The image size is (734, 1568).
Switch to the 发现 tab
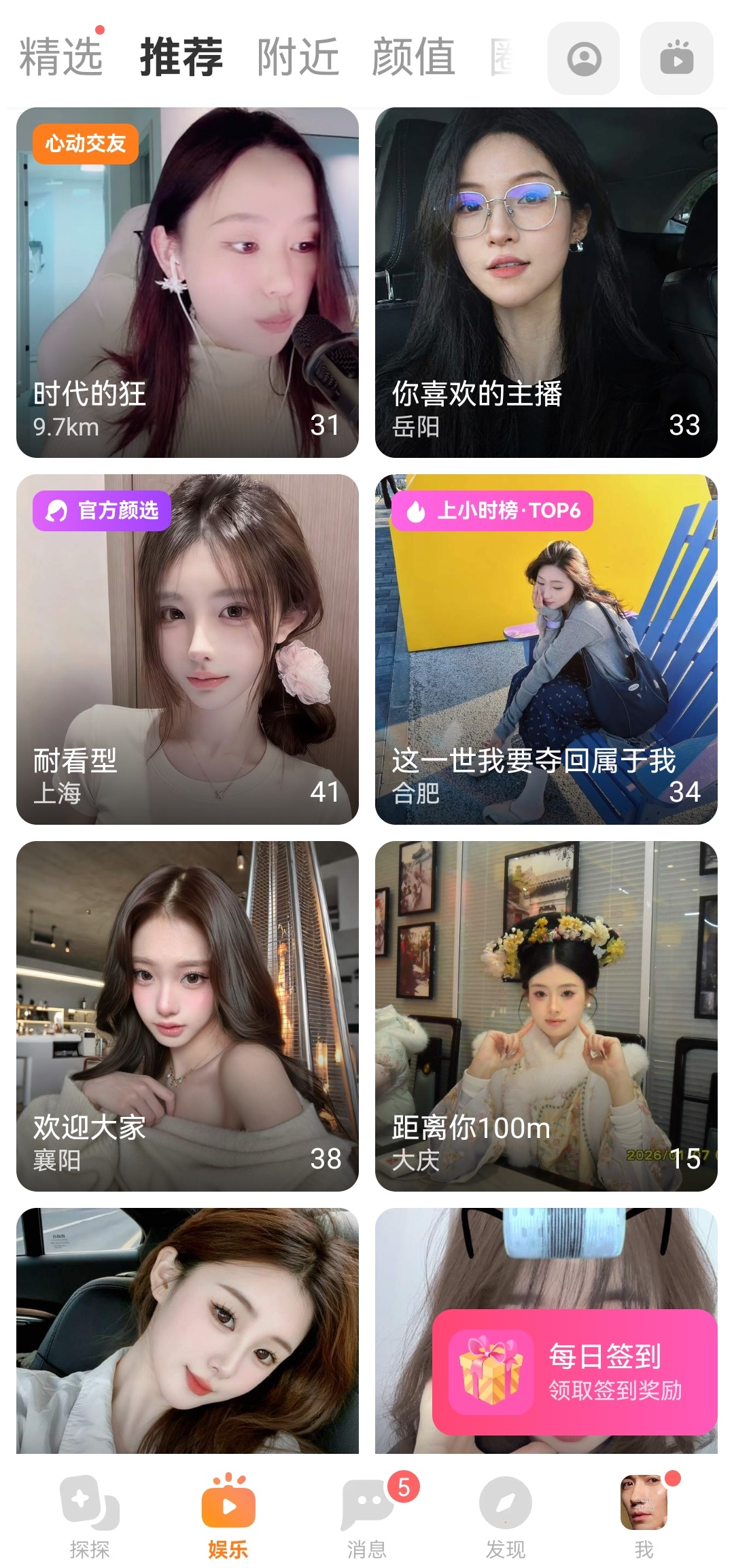506,1515
